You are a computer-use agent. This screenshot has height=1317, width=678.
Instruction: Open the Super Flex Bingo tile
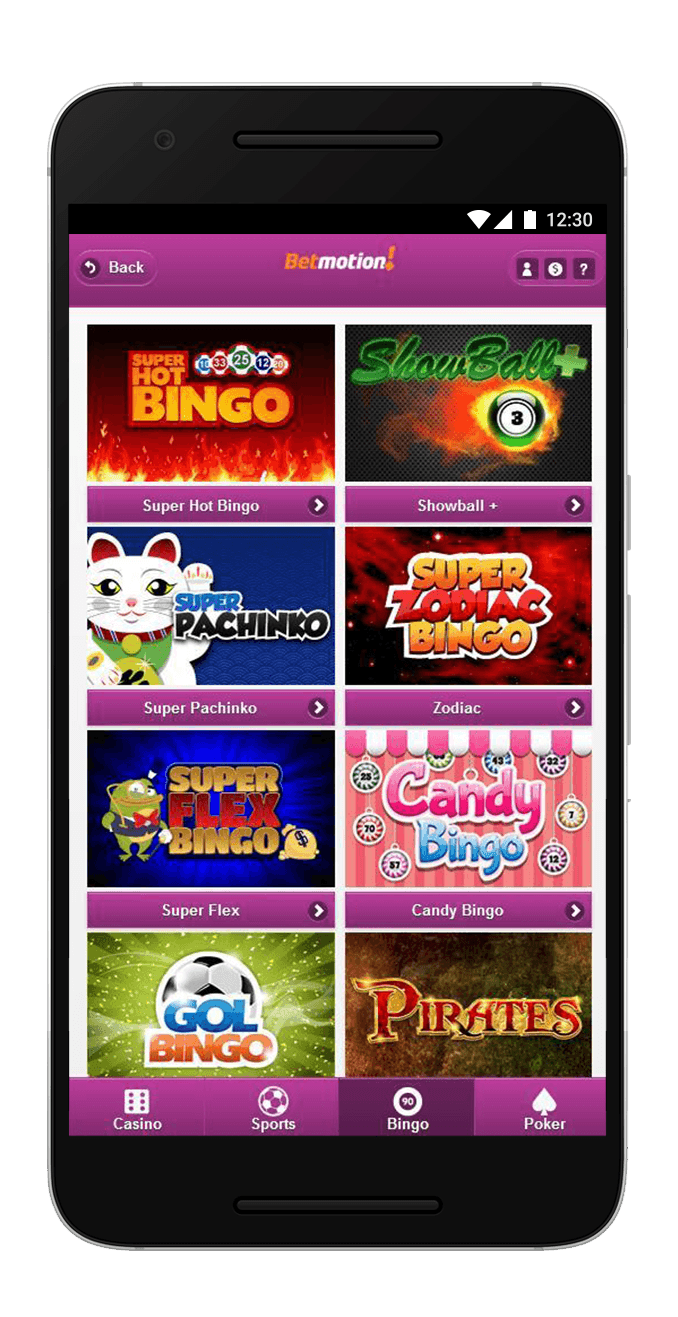[x=211, y=808]
